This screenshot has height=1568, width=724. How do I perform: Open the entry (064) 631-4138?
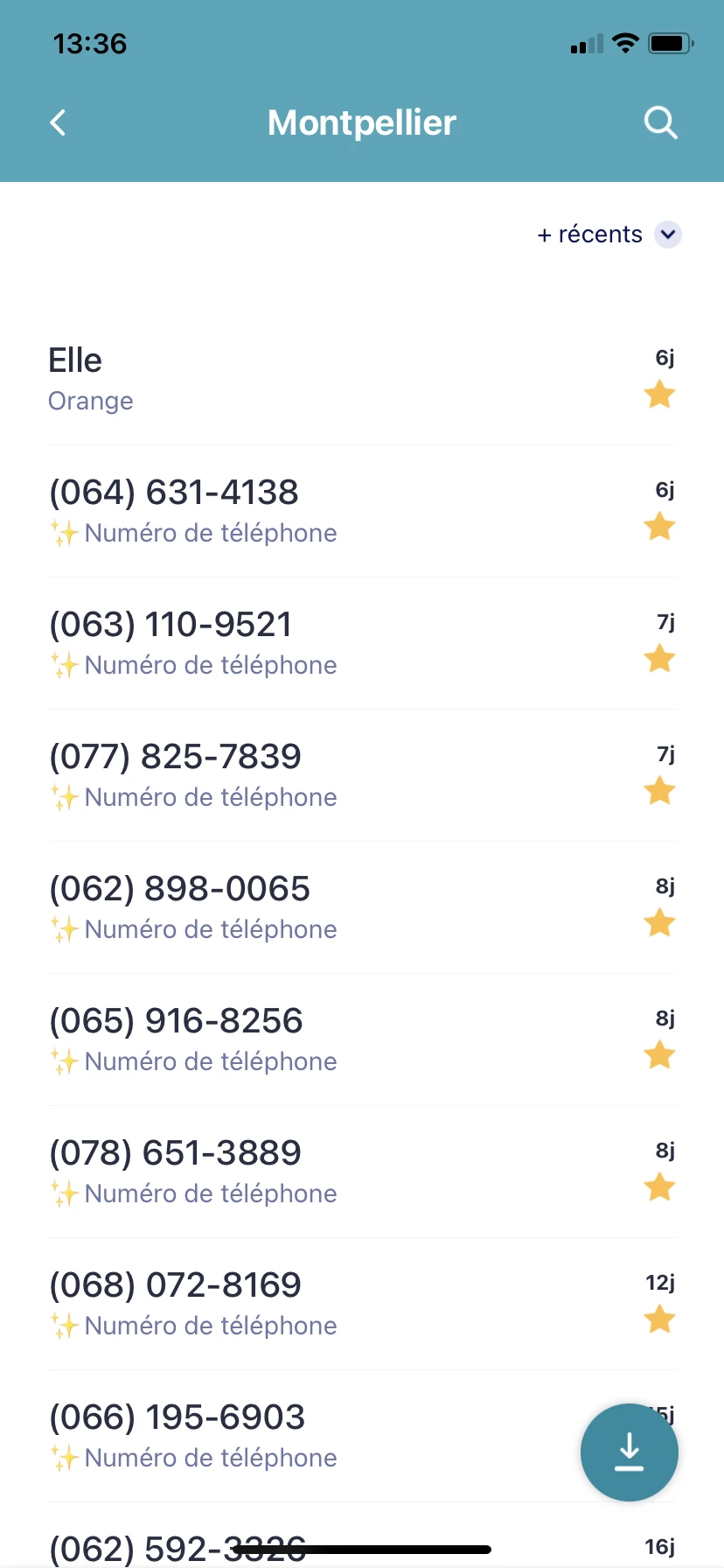tap(262, 511)
